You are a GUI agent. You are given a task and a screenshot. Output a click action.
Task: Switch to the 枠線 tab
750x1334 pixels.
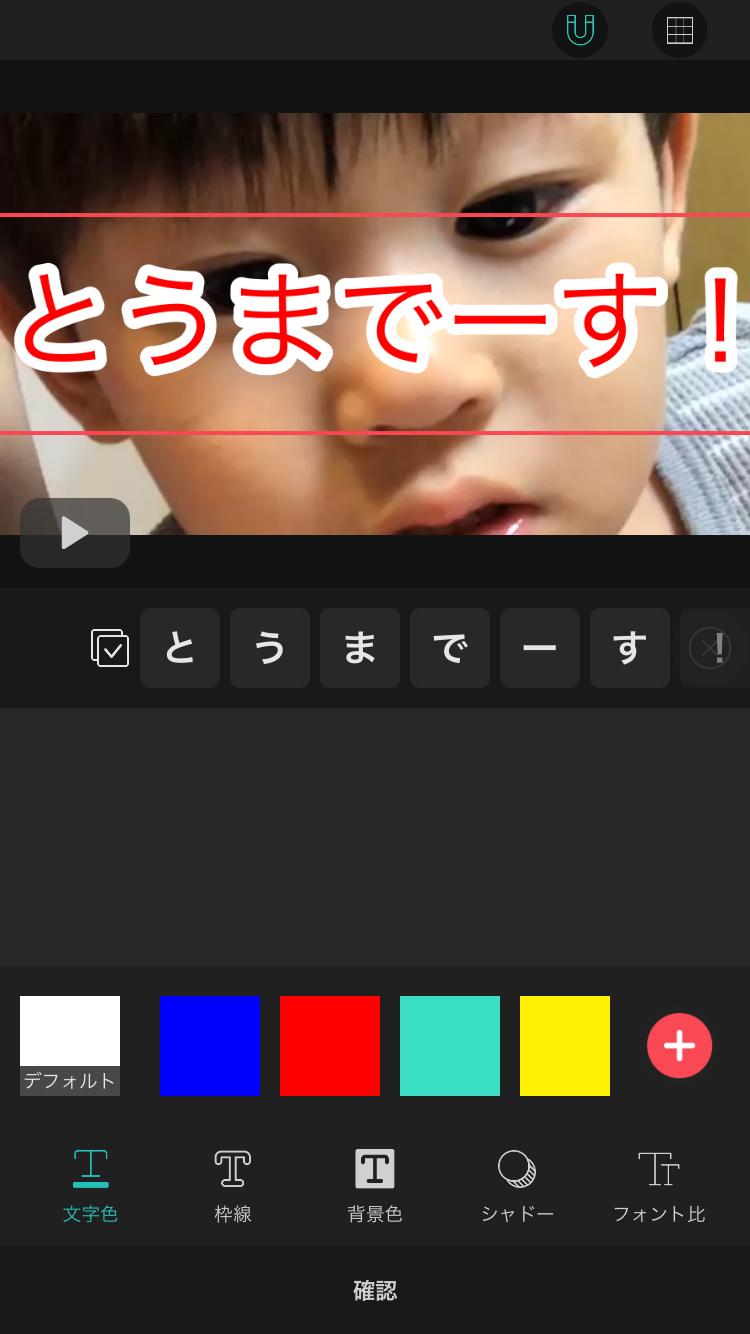pyautogui.click(x=233, y=1187)
